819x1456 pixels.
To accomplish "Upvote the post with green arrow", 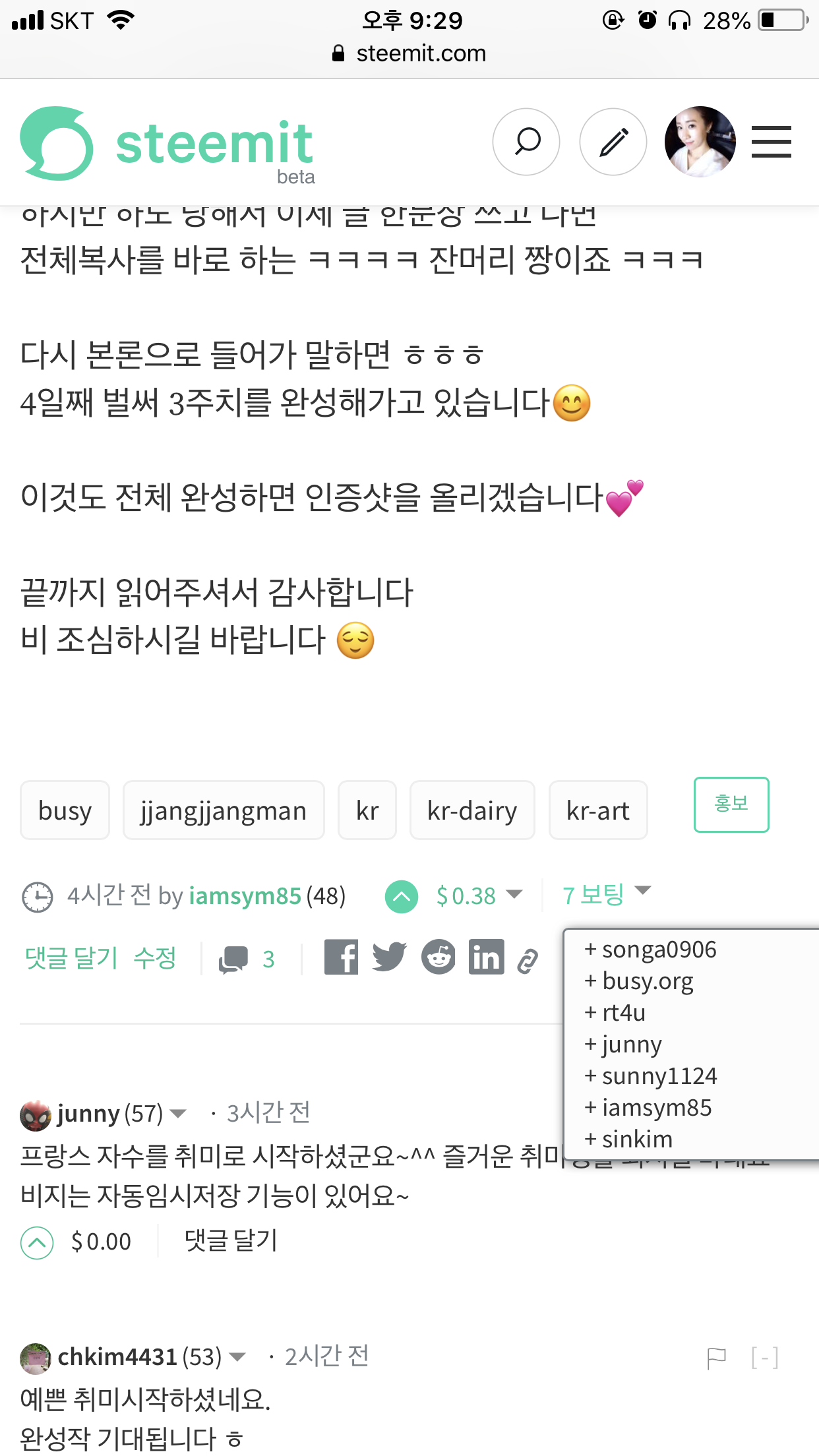I will pos(402,897).
